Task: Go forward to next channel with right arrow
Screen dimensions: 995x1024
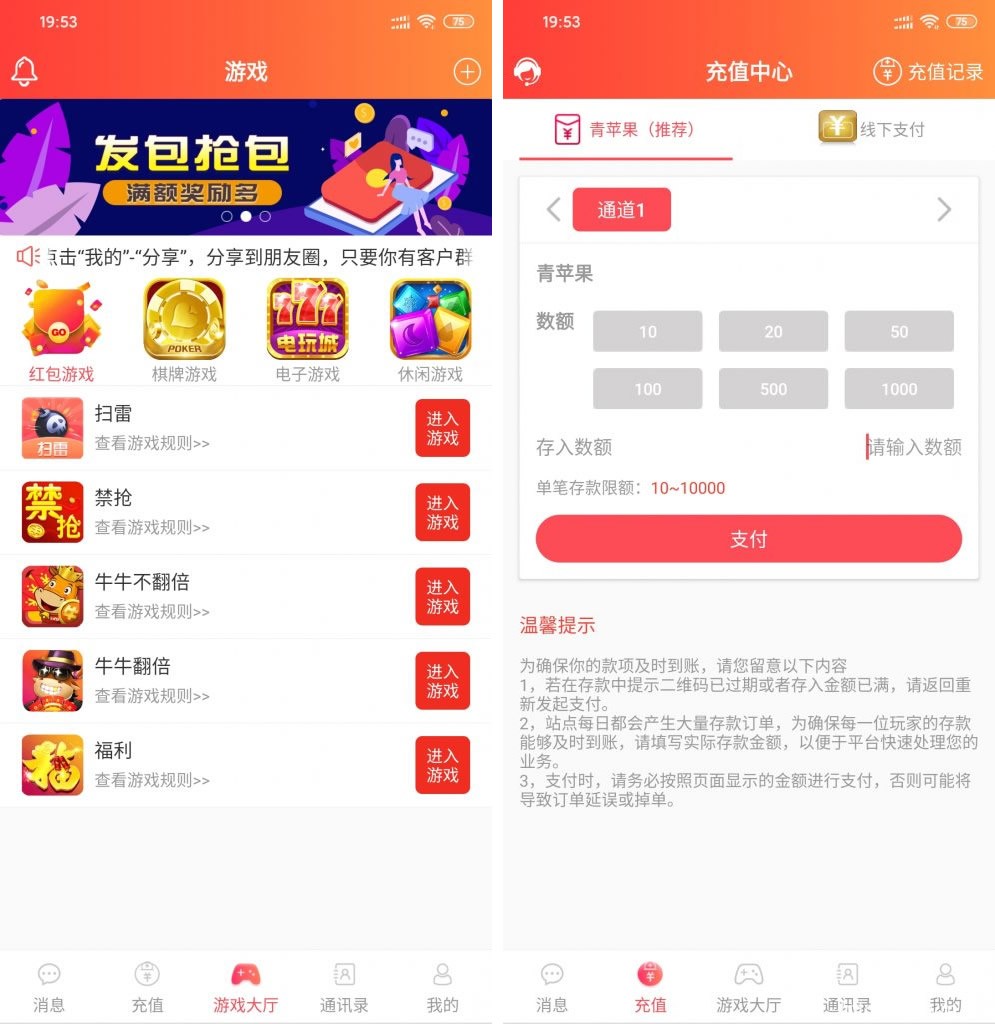Action: coord(944,210)
